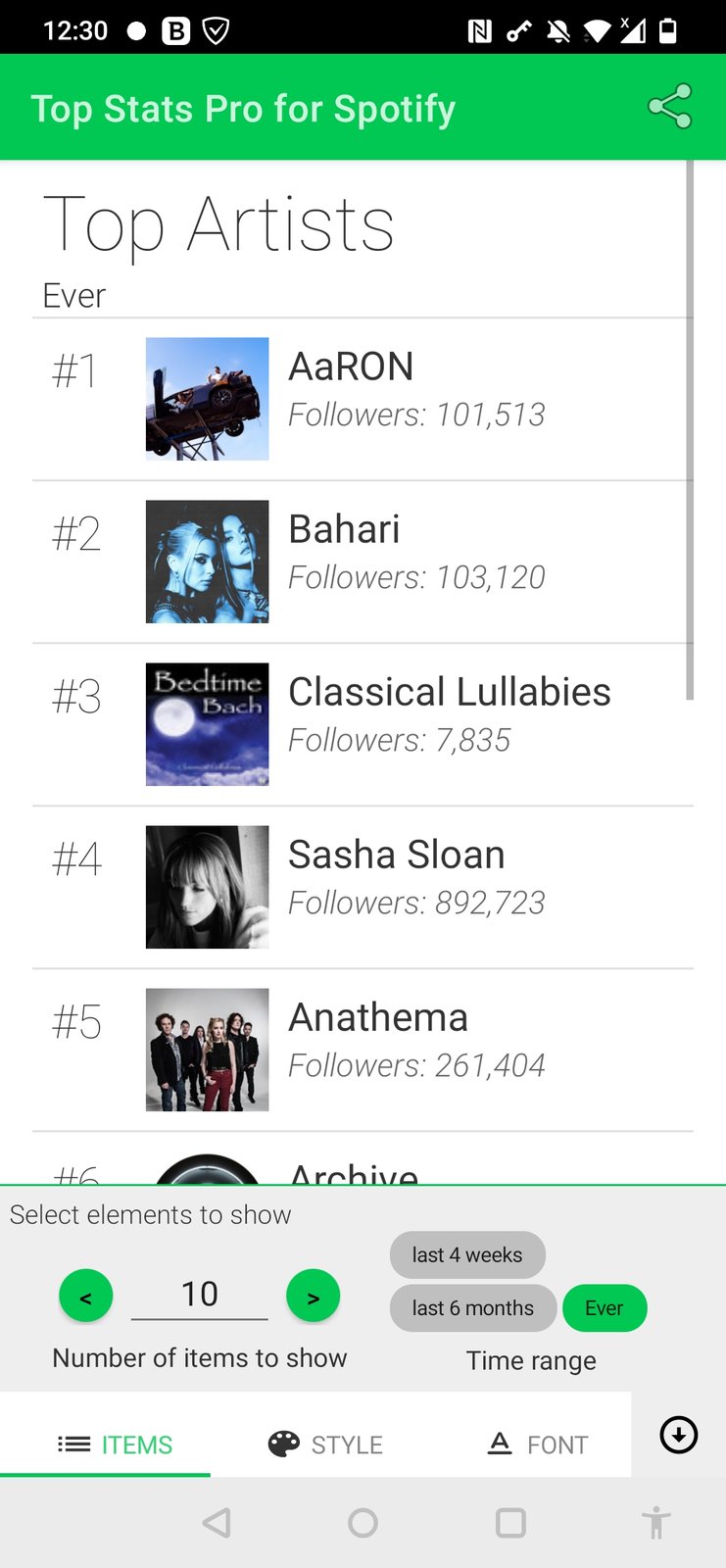The image size is (726, 1568).
Task: Select the last 4 weeks time range
Action: click(467, 1254)
